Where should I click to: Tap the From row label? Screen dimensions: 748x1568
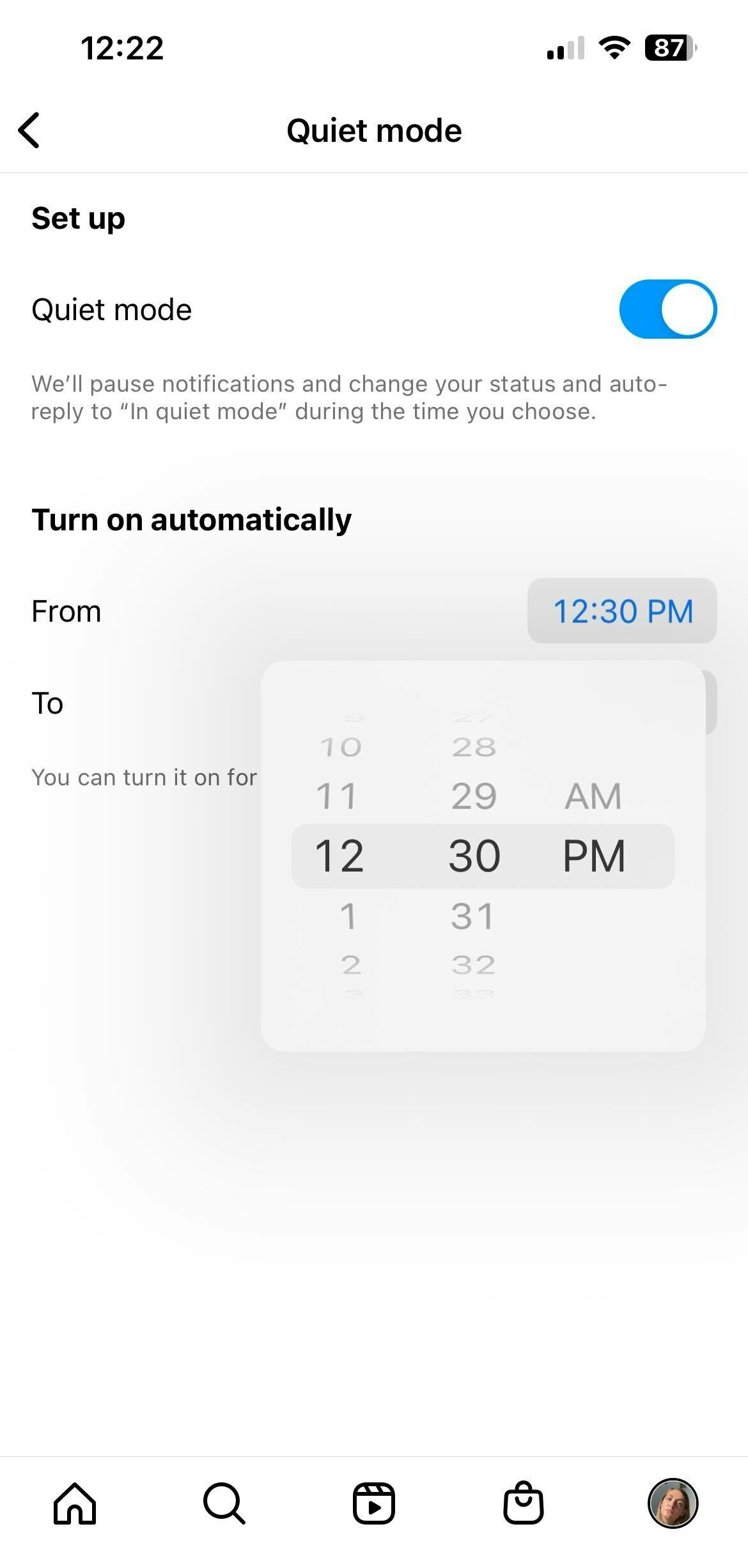pos(66,611)
